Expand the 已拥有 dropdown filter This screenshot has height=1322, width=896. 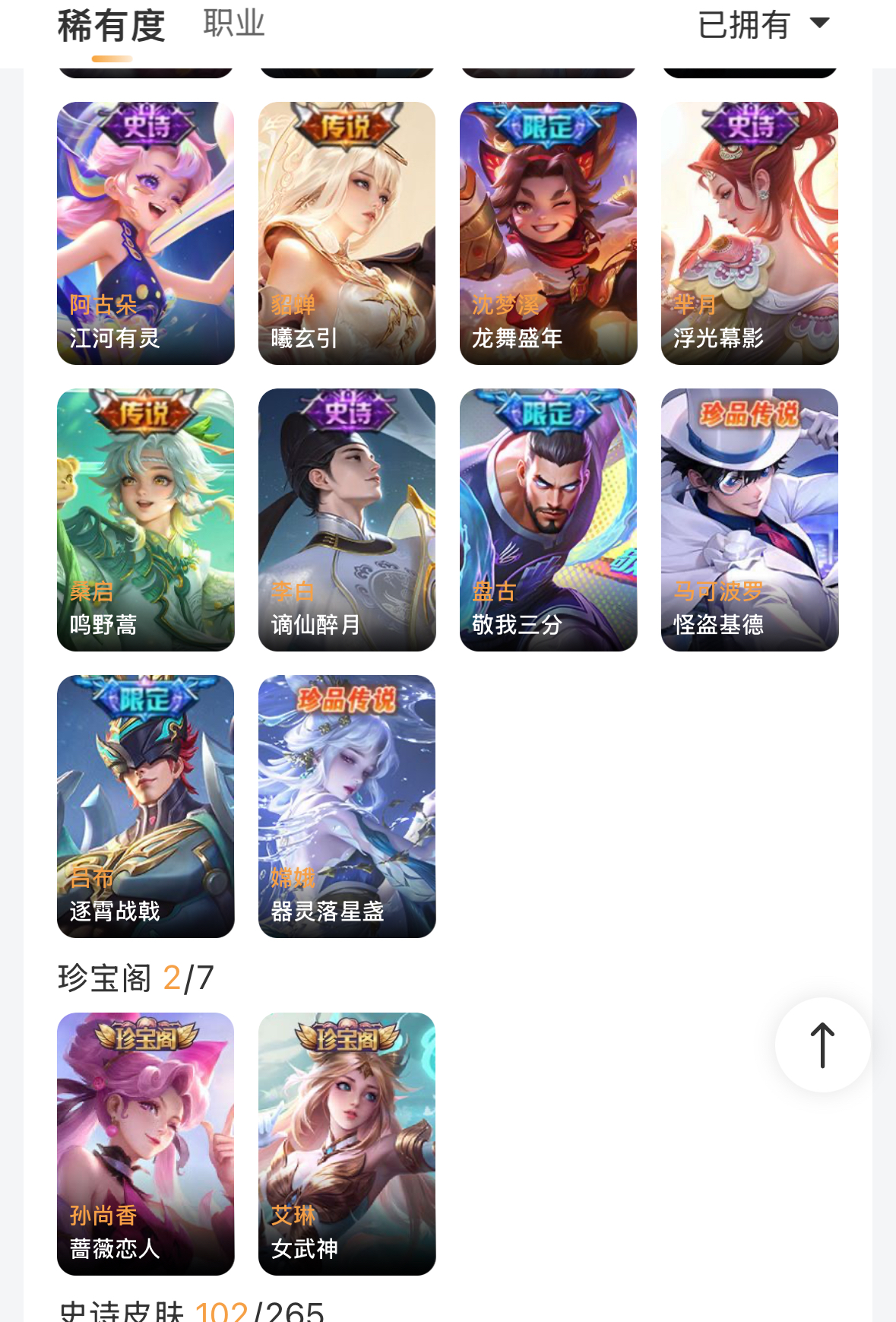pyautogui.click(x=762, y=24)
